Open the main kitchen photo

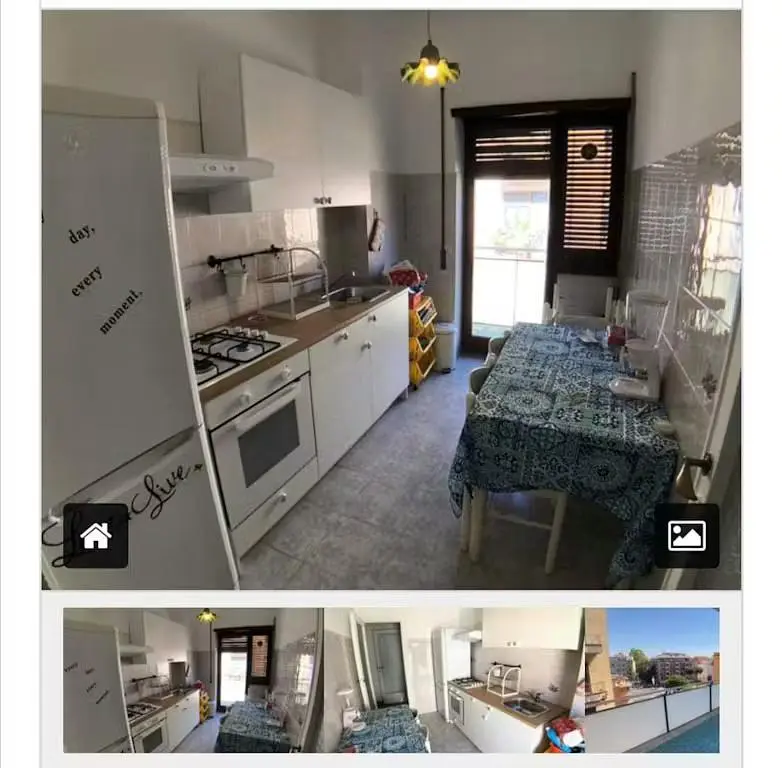[x=391, y=300]
